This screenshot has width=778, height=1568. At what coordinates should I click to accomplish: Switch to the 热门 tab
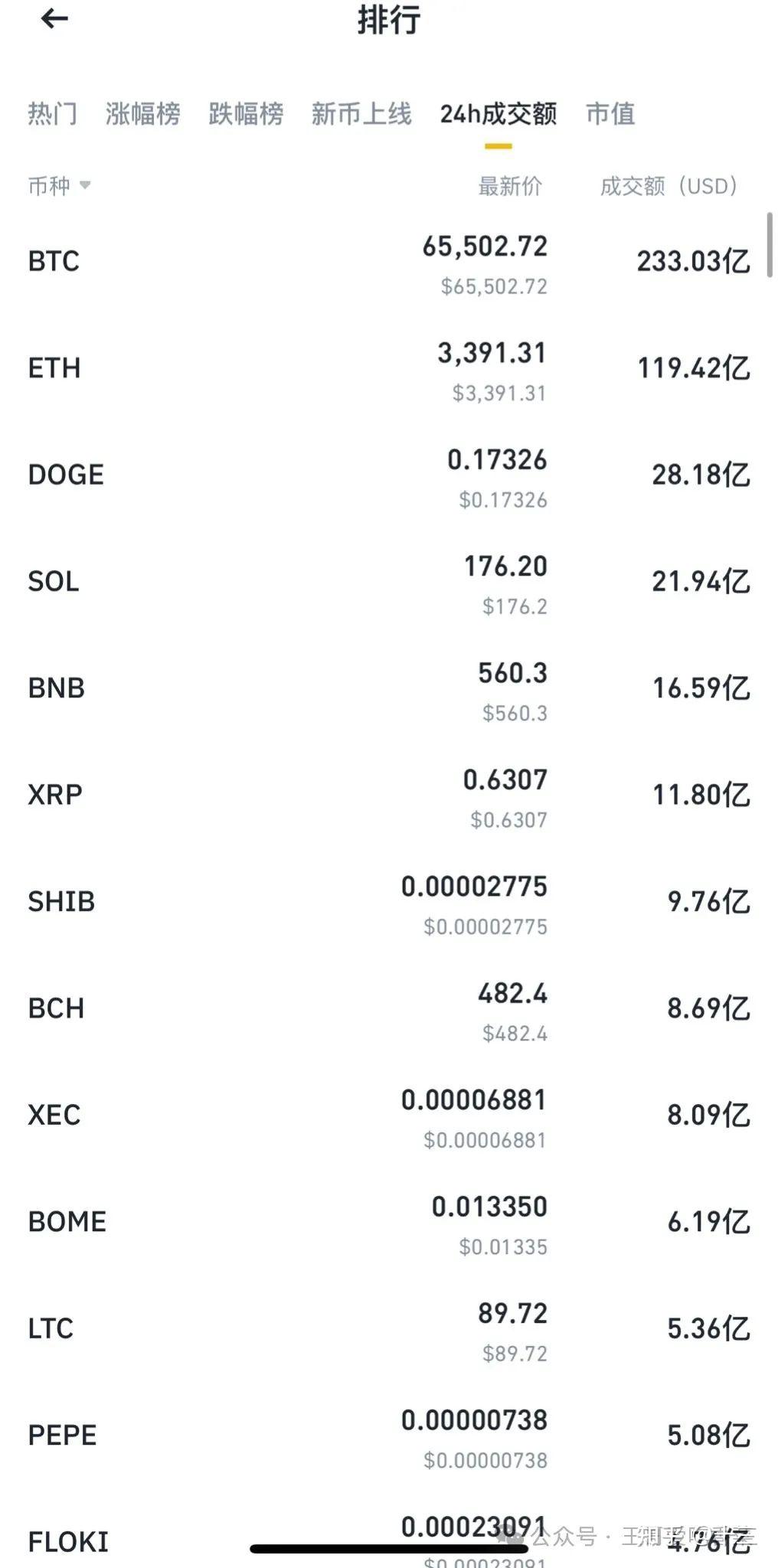tap(52, 114)
